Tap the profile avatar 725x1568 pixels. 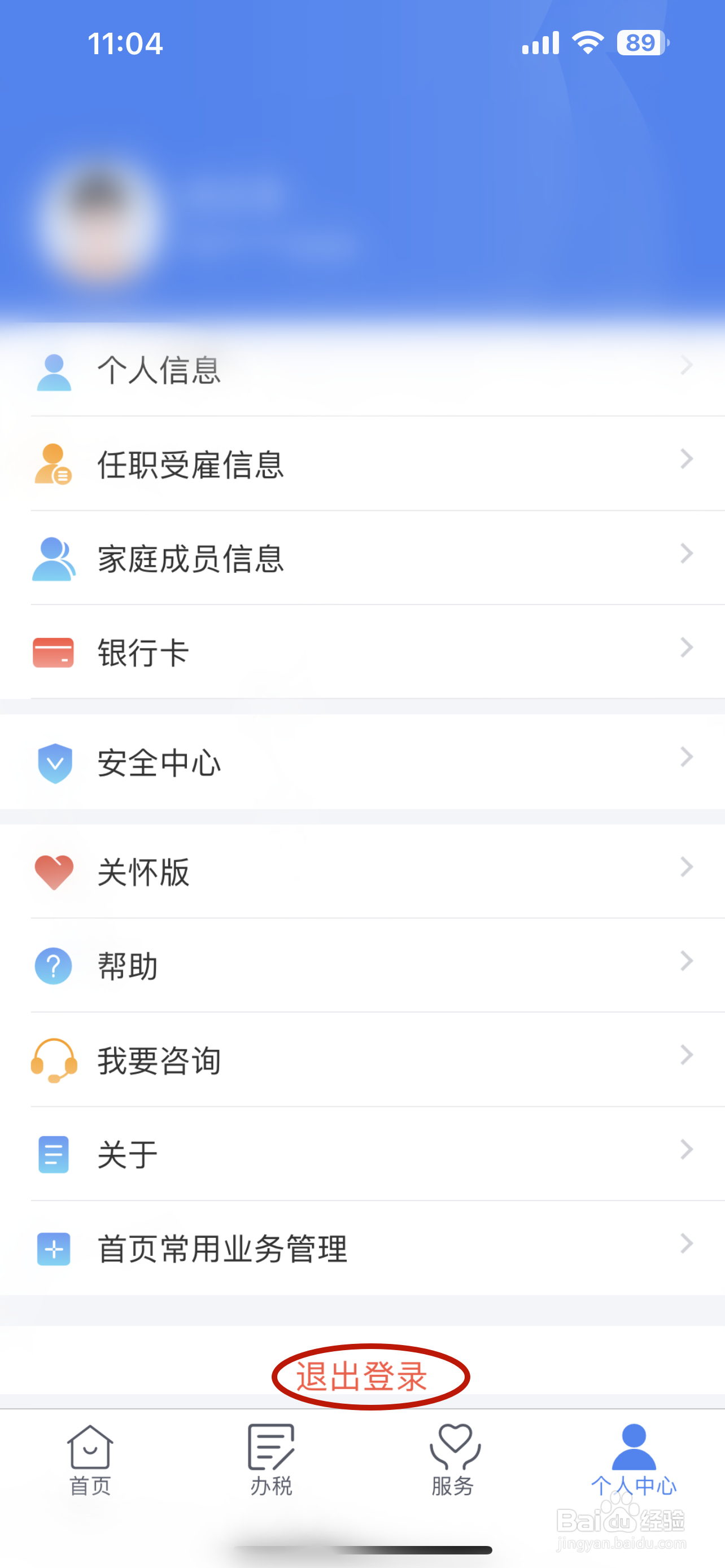coord(100,218)
